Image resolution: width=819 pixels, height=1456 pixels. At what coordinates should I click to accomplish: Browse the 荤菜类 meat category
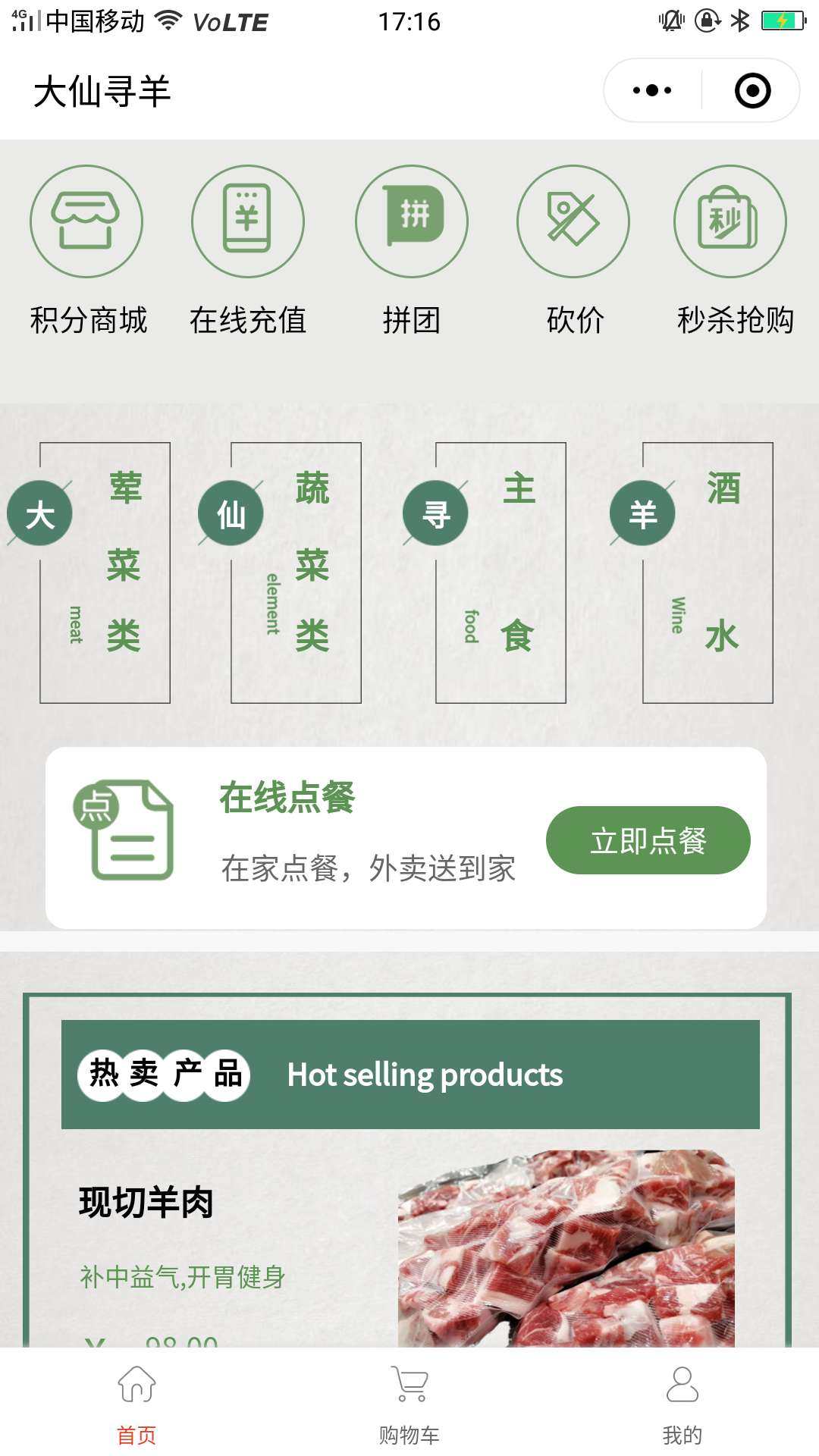tap(105, 573)
